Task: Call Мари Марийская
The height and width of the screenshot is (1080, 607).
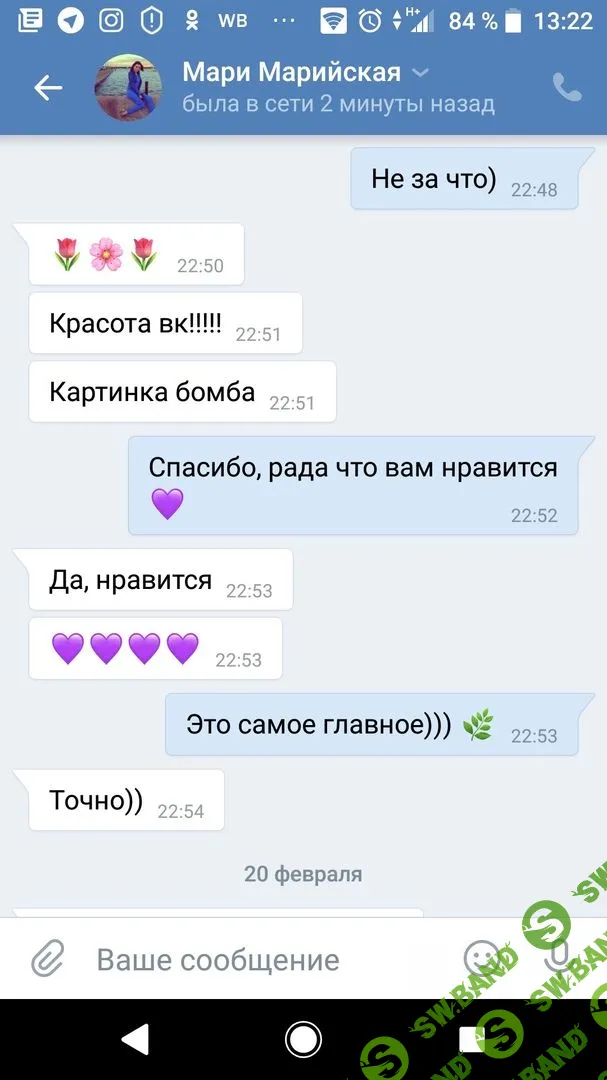Action: point(567,88)
